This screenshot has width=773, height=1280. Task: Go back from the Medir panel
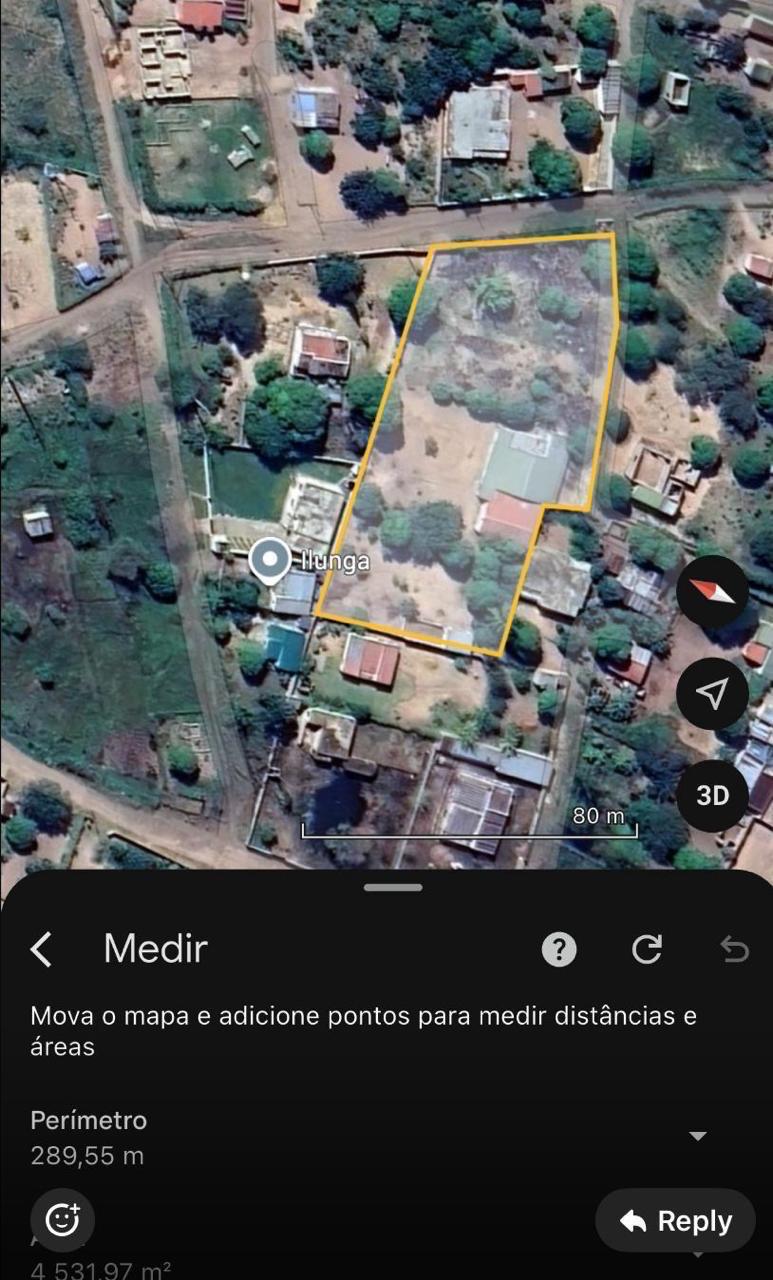41,949
